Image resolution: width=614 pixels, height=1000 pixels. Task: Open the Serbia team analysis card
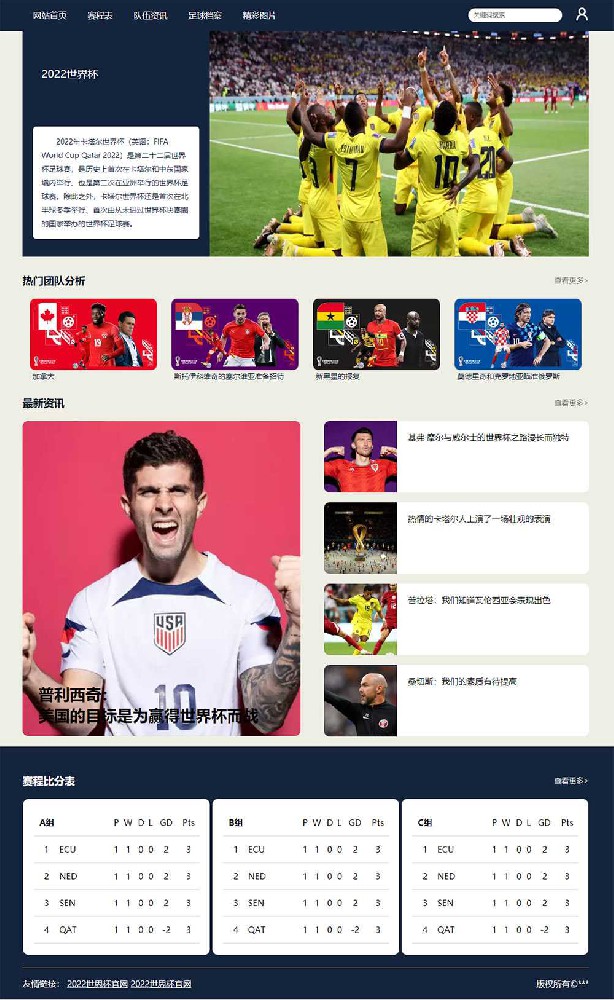(x=234, y=334)
